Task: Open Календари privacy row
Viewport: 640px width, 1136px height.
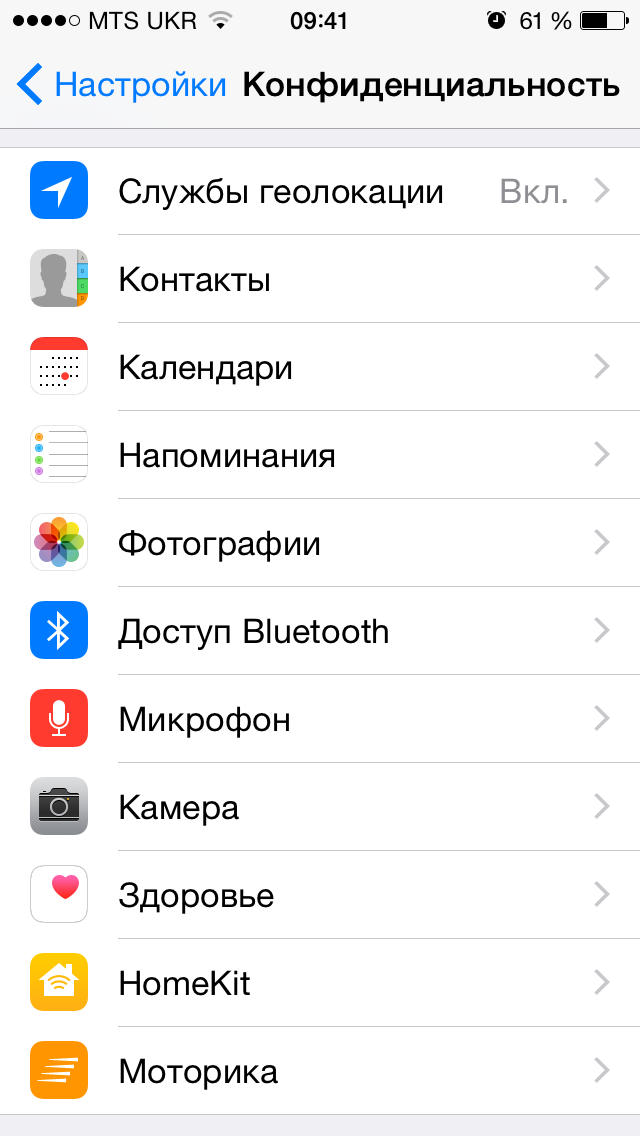Action: pyautogui.click(x=320, y=367)
